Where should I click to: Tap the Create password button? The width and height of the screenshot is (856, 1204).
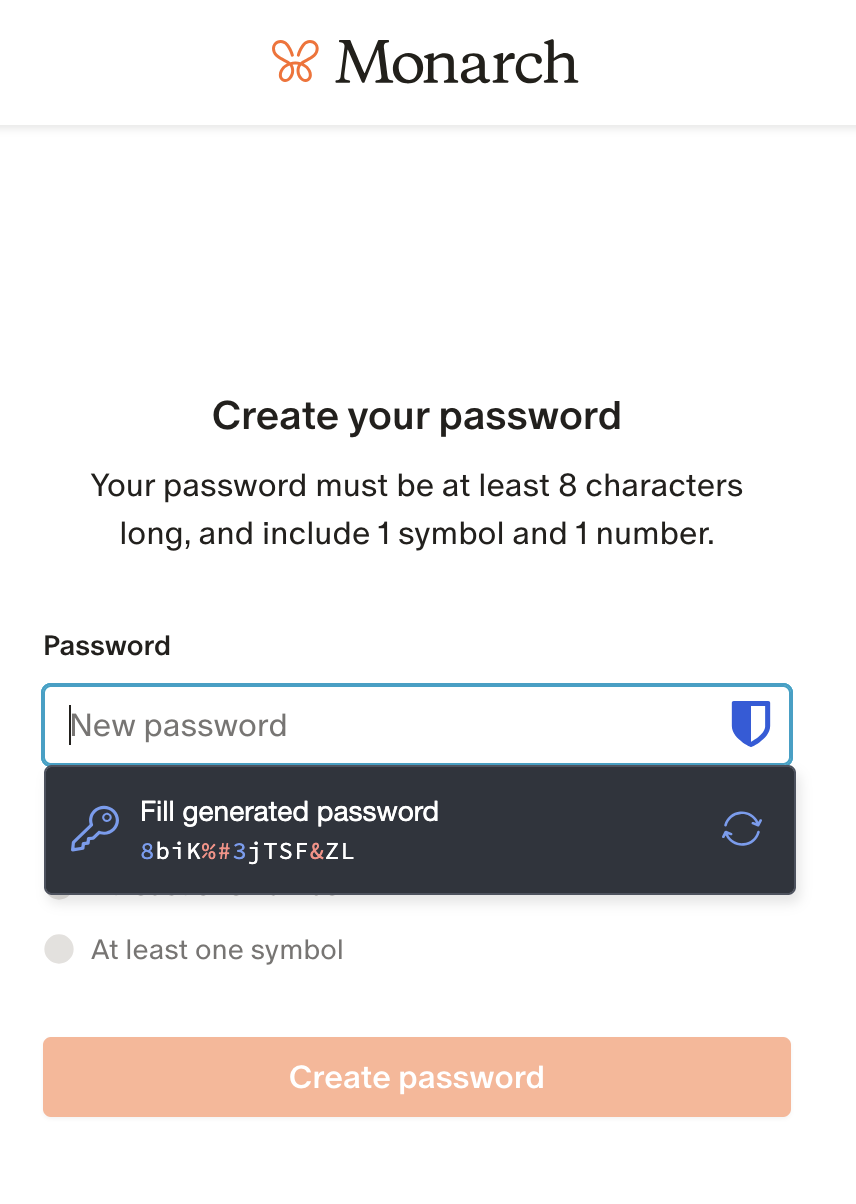point(417,1077)
